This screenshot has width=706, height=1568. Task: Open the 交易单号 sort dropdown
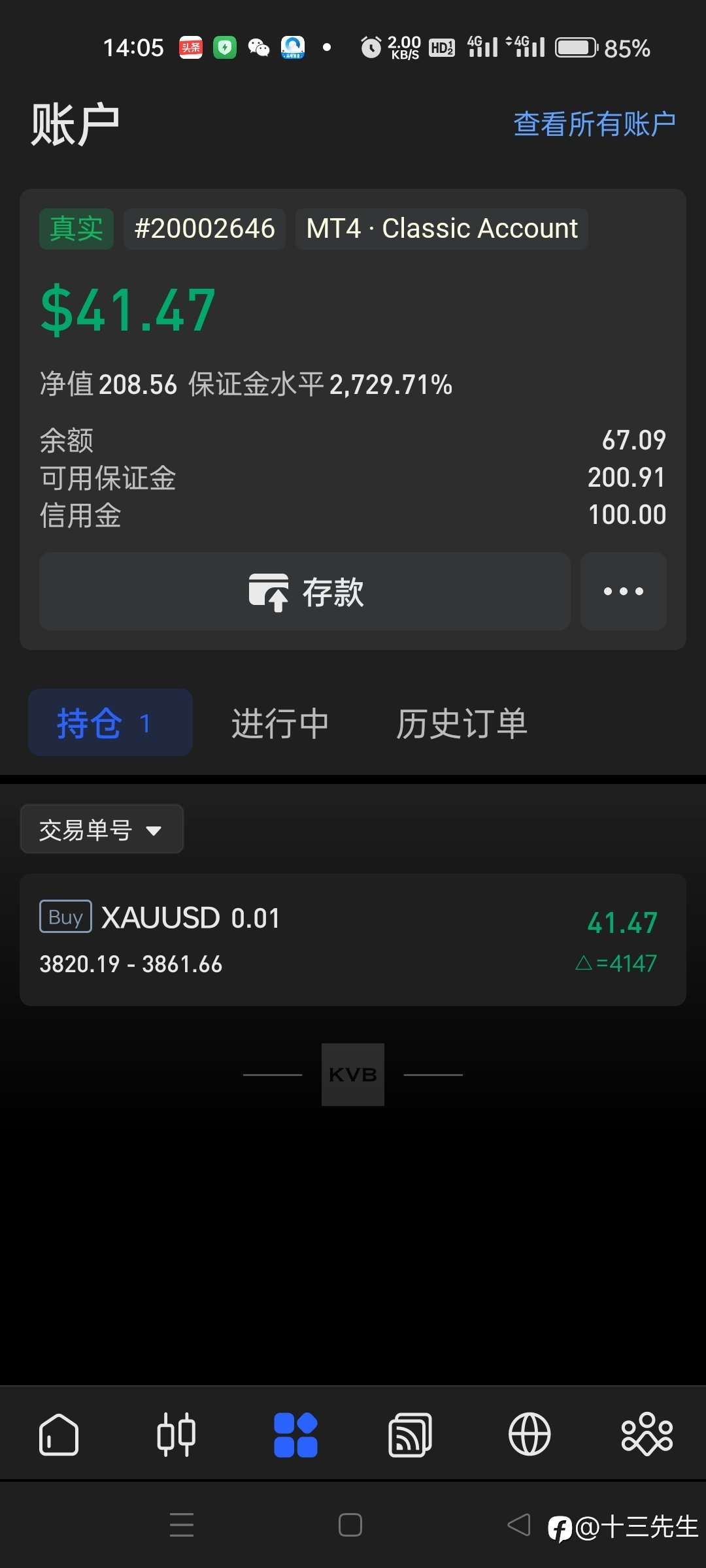pos(101,828)
